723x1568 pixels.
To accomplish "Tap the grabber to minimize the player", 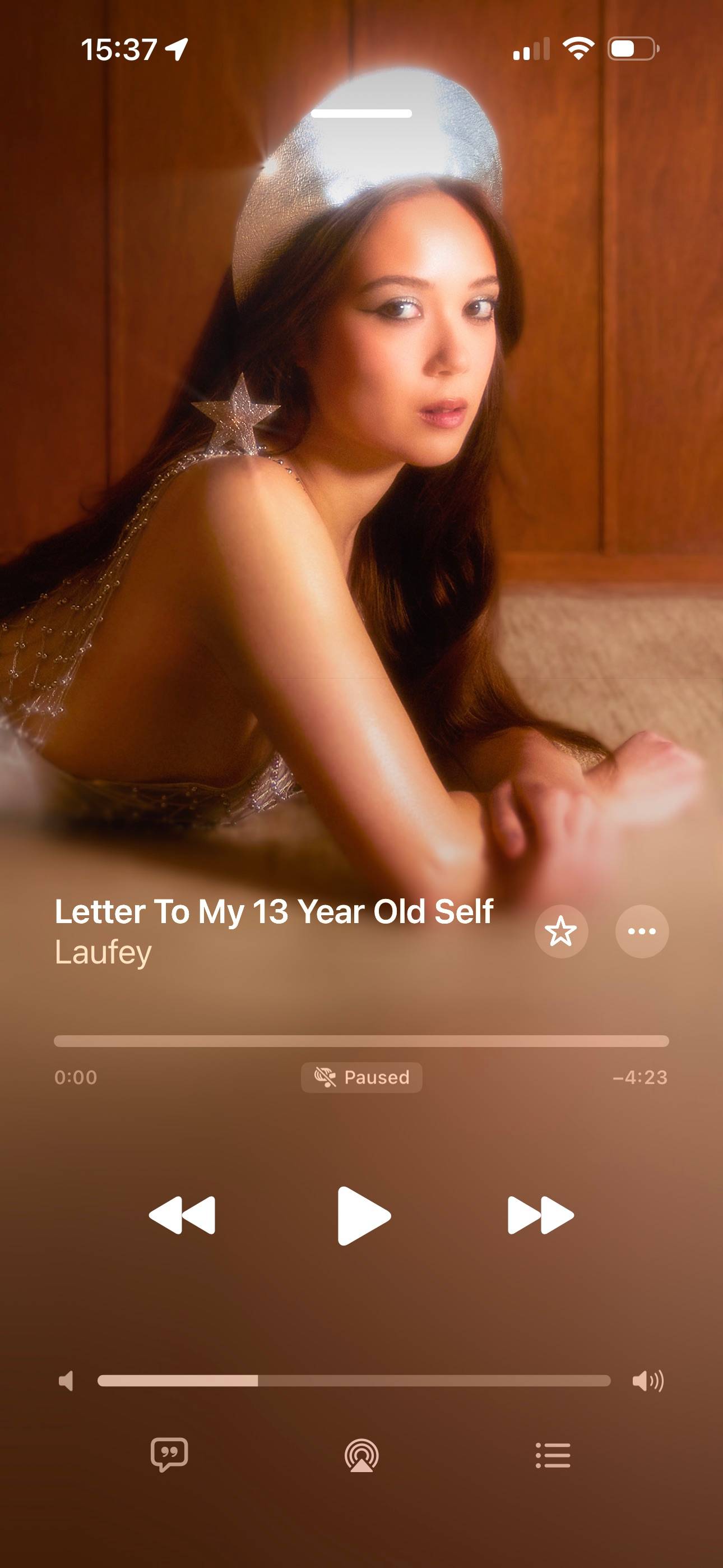I will pyautogui.click(x=361, y=114).
